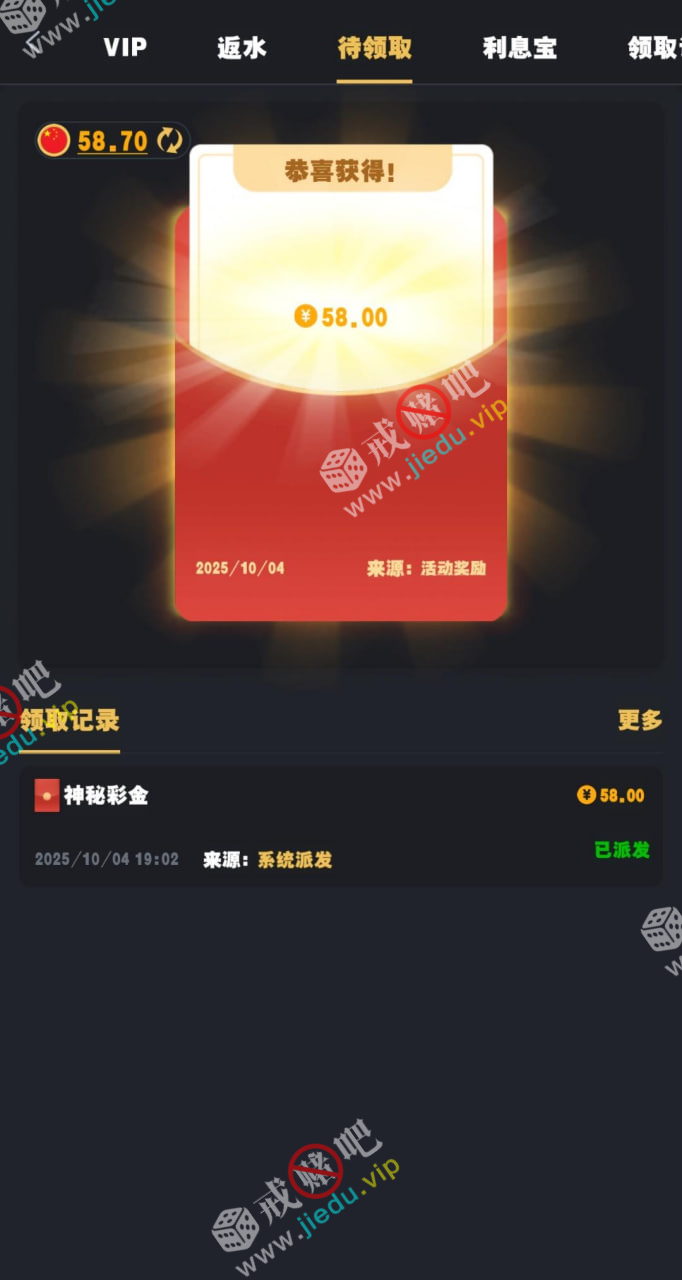682x1280 pixels.
Task: Open the 神秘彩金 record entry
Action: [x=340, y=826]
